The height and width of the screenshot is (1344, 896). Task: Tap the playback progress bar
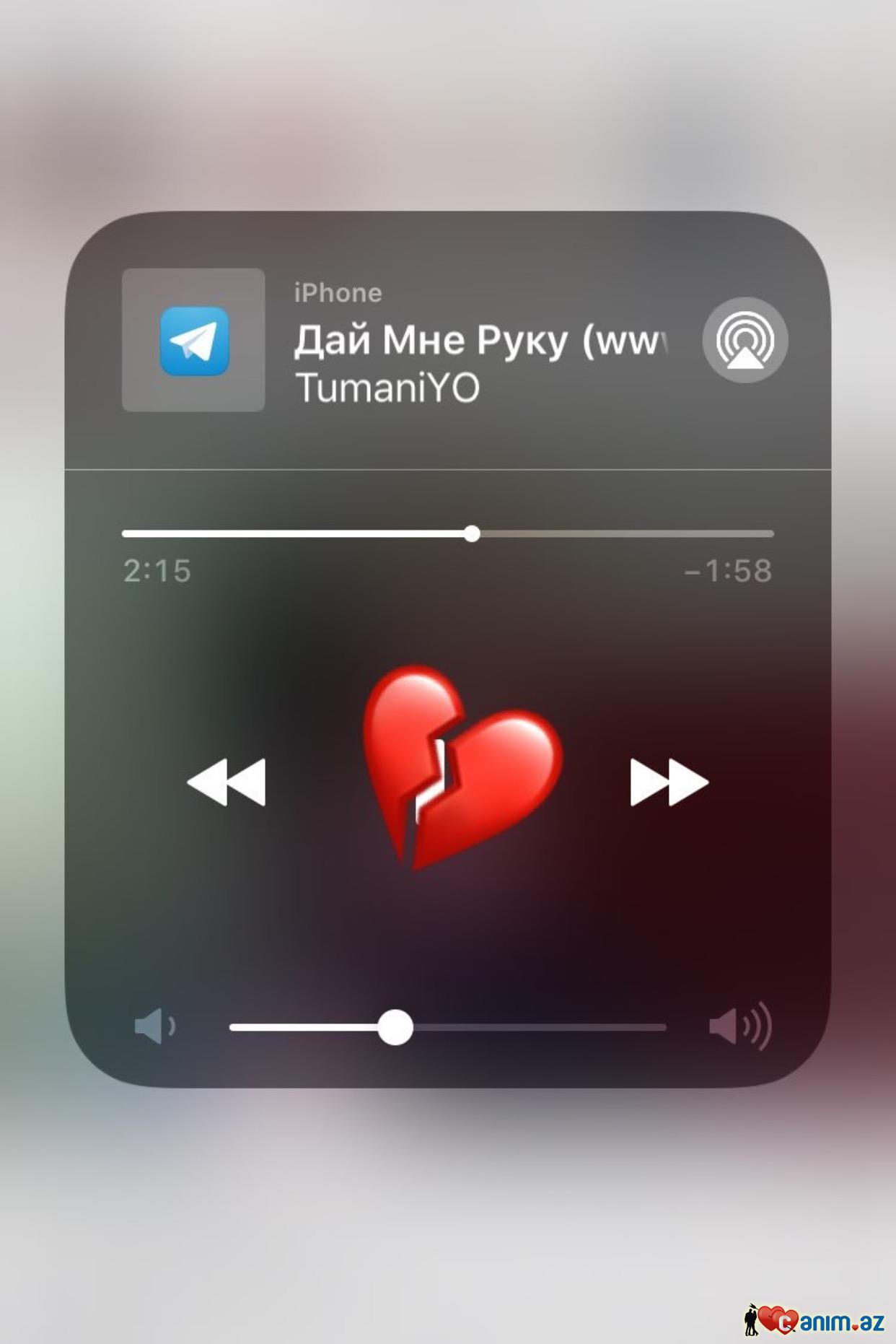[447, 534]
